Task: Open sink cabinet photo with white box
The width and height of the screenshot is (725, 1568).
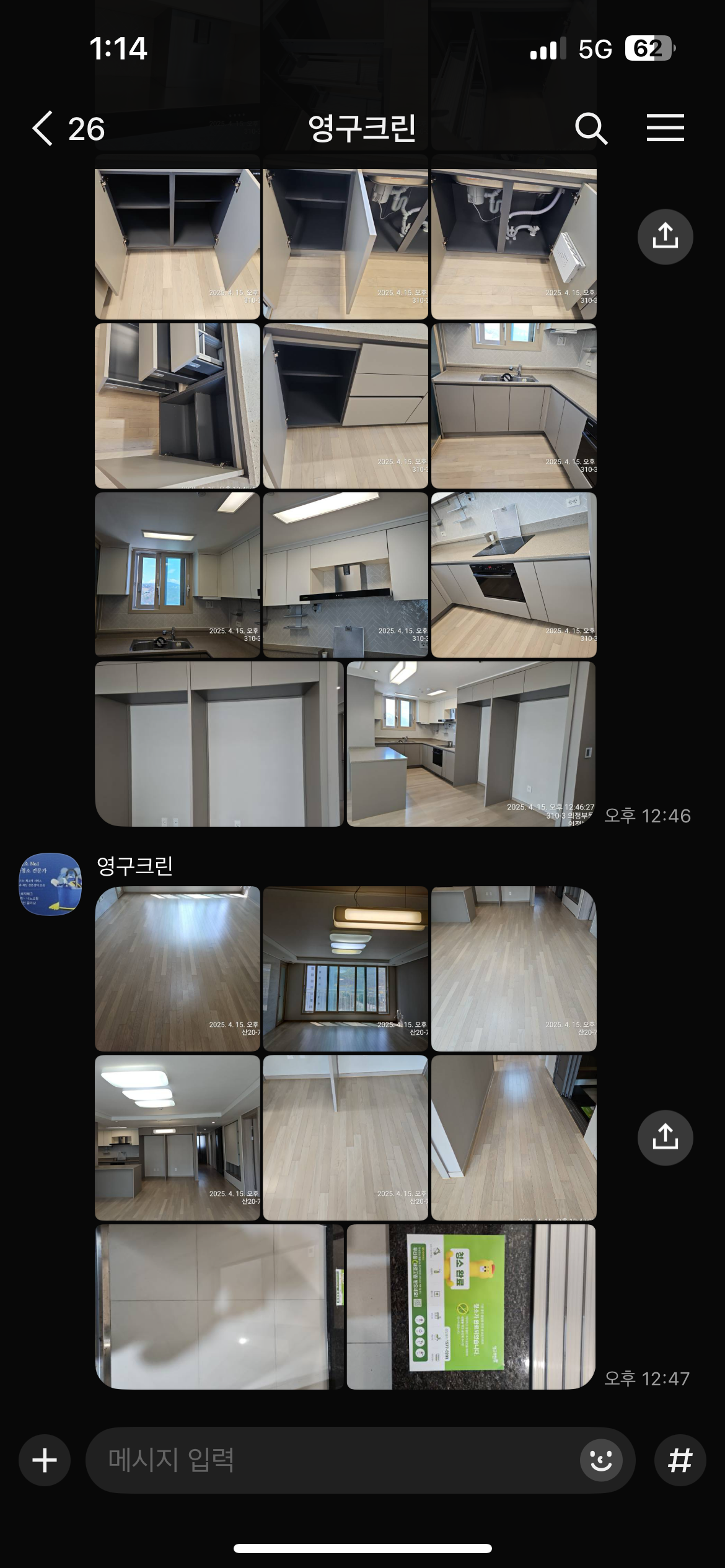Action: 514,244
